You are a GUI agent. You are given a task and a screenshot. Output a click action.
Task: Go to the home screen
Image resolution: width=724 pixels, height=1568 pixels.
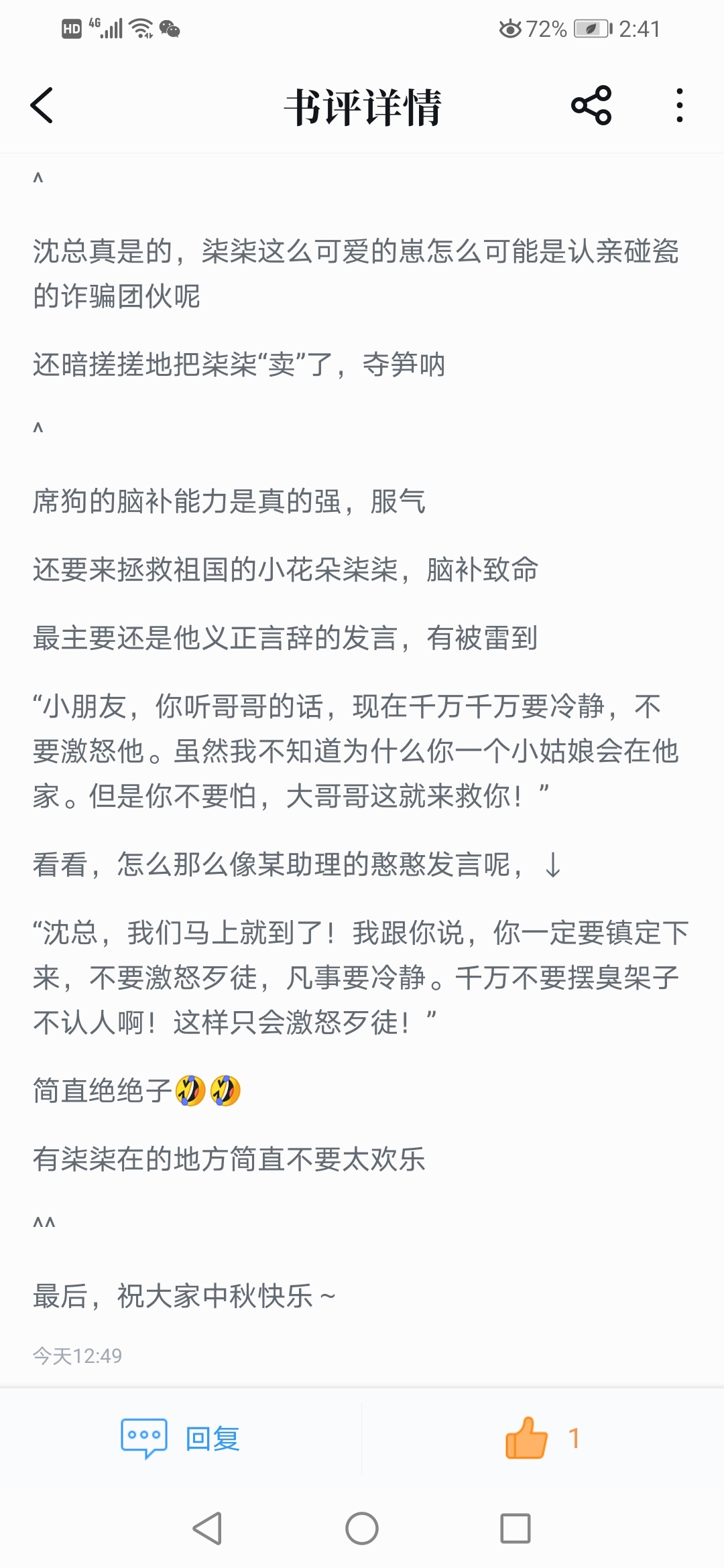click(x=362, y=1528)
